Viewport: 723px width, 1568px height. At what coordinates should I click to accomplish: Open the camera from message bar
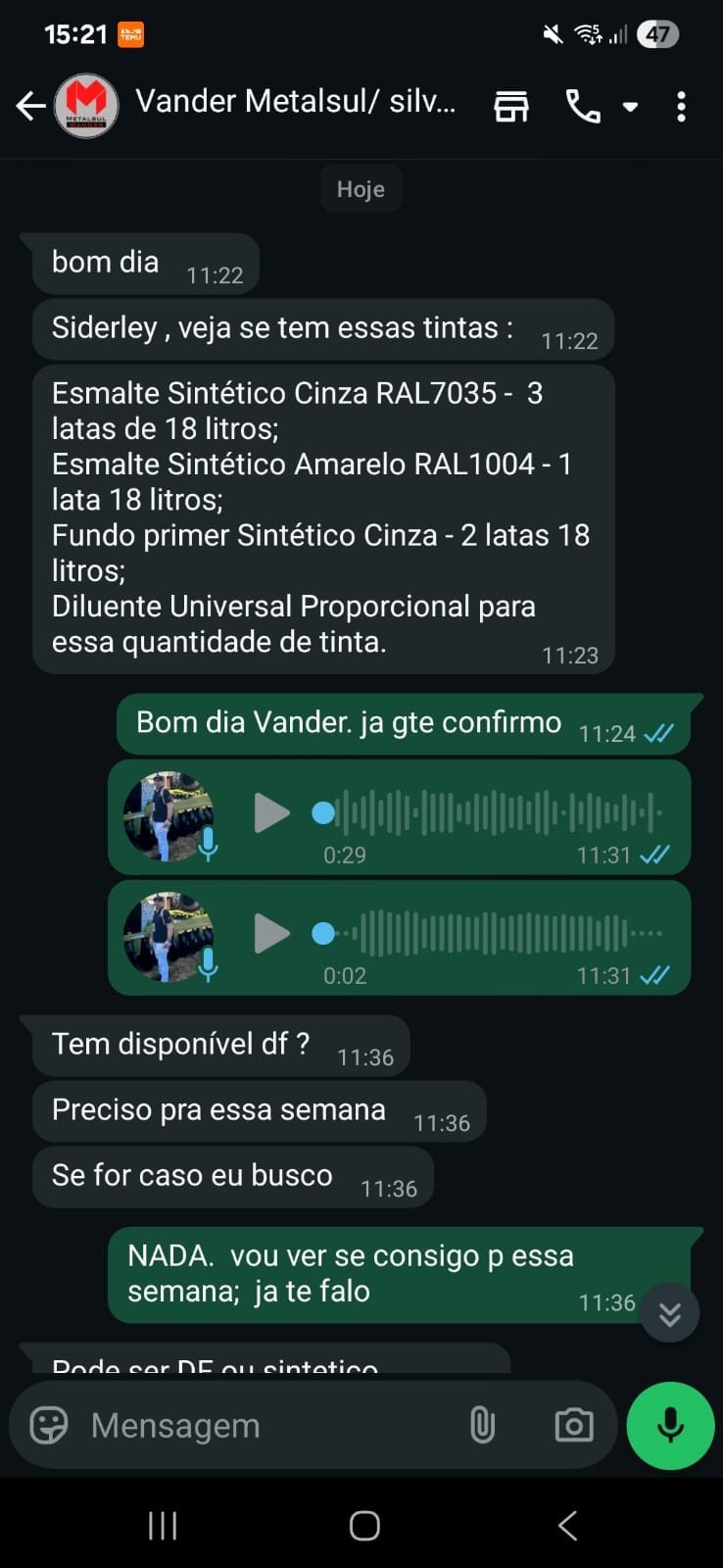pyautogui.click(x=573, y=1425)
